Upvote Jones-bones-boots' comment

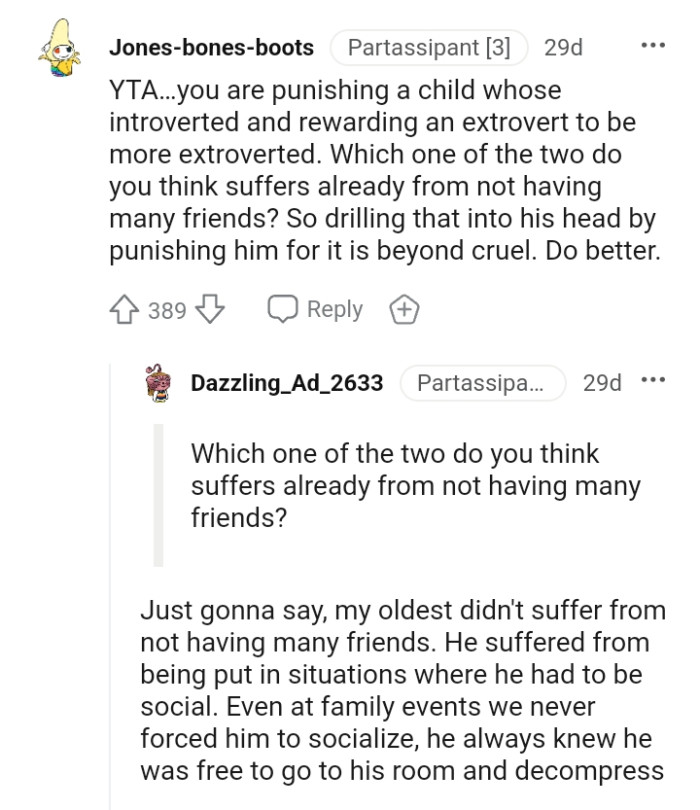pyautogui.click(x=126, y=310)
